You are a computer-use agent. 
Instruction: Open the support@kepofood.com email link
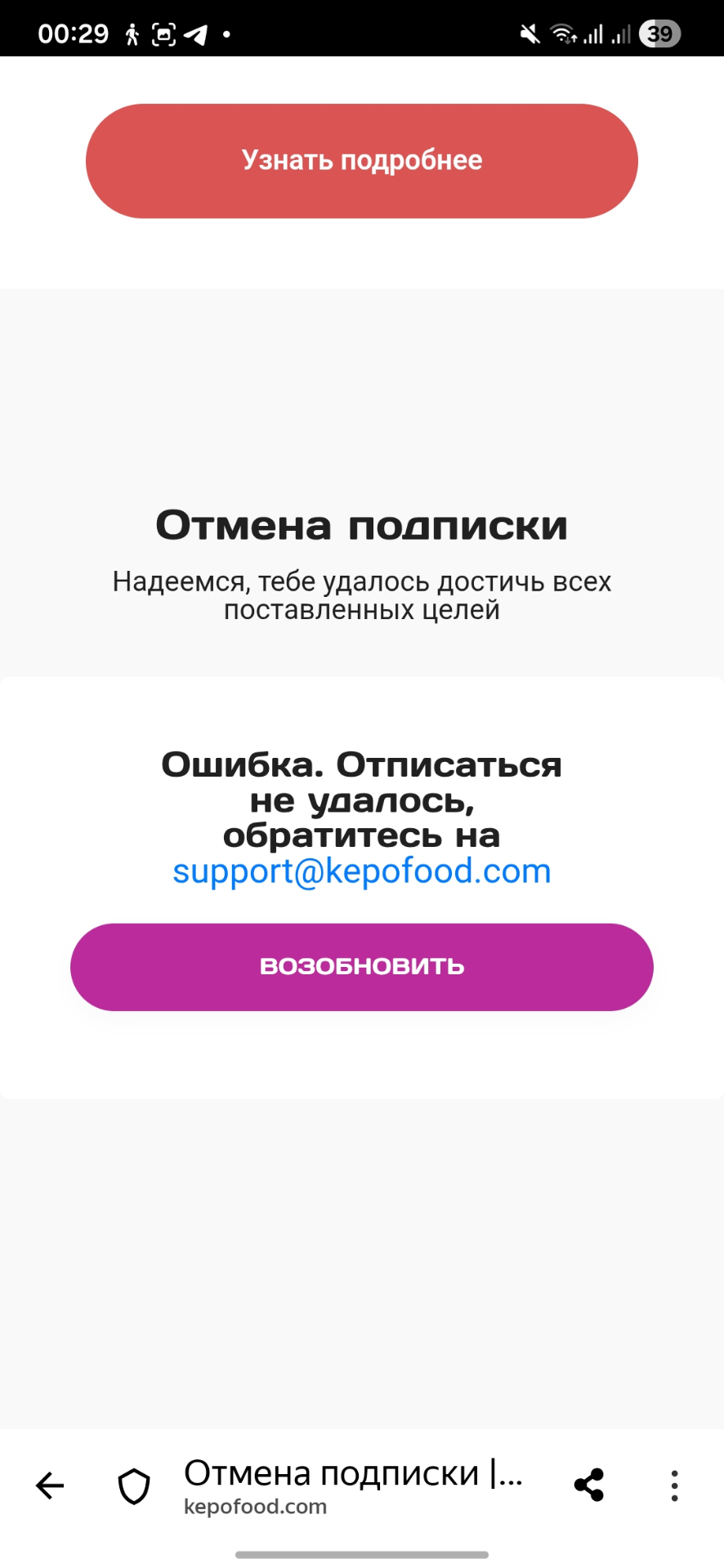pos(361,871)
